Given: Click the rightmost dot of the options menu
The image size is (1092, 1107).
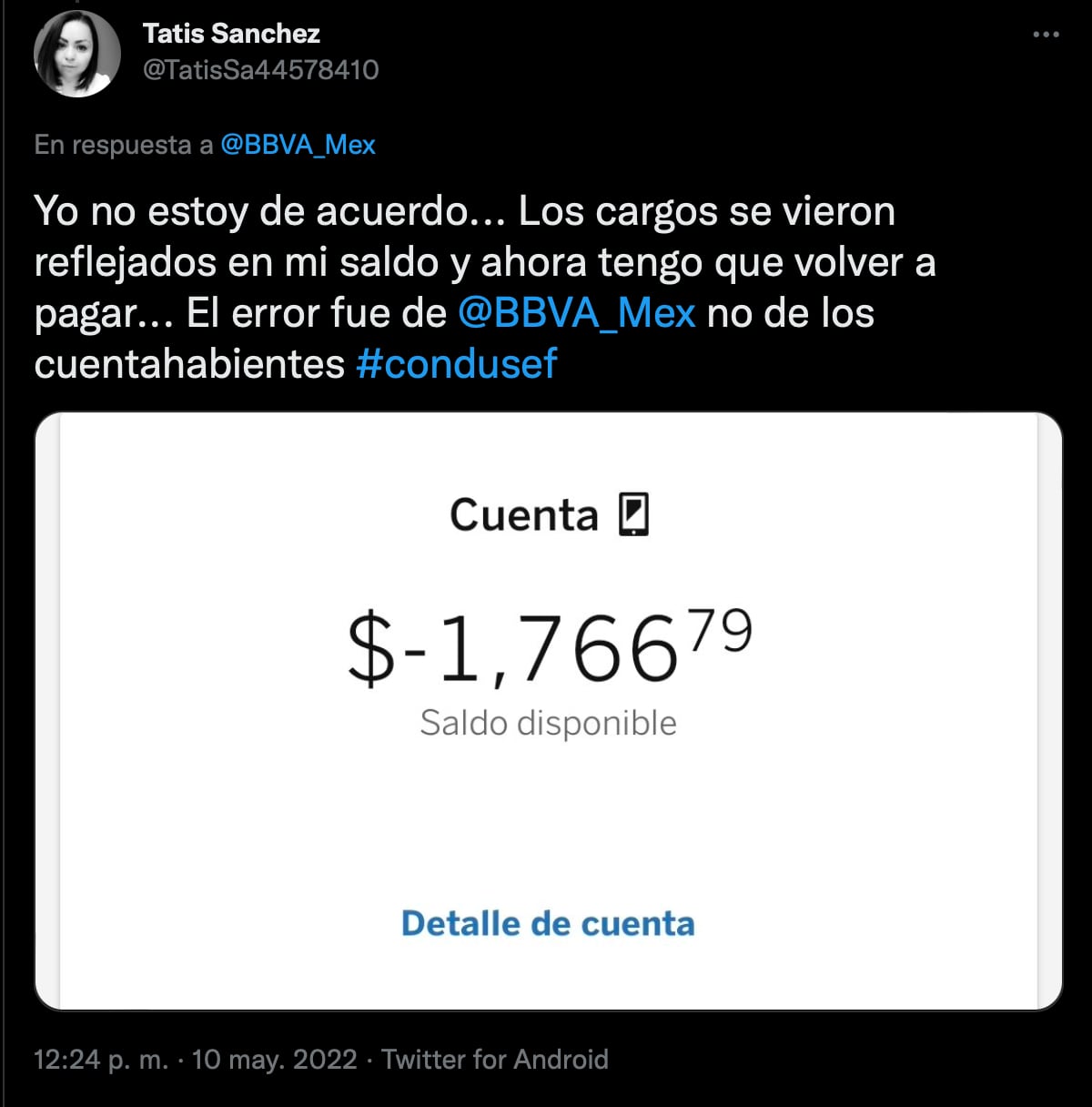Looking at the screenshot, I should coord(1056,35).
